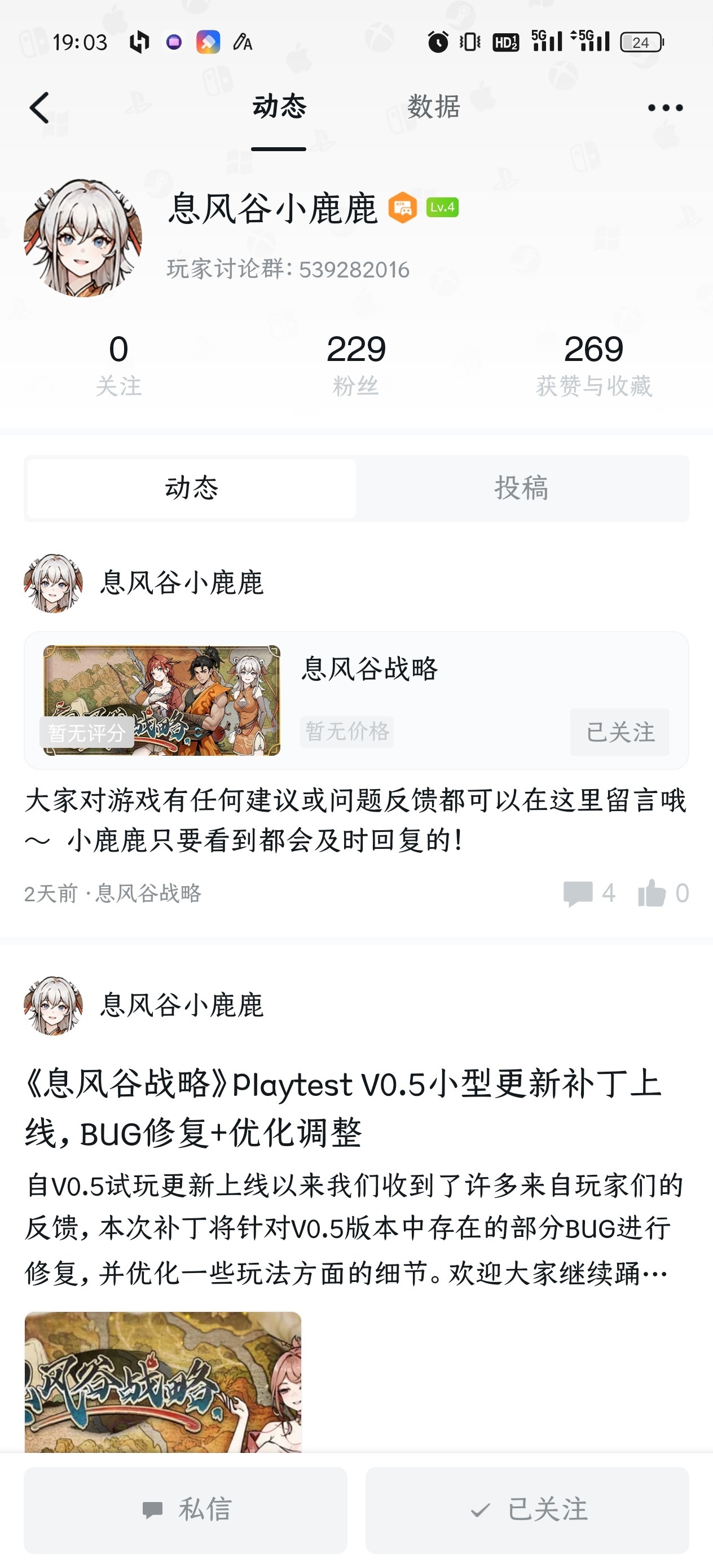Image resolution: width=713 pixels, height=1568 pixels.
Task: Switch to the 投稿 segment
Action: pos(522,488)
